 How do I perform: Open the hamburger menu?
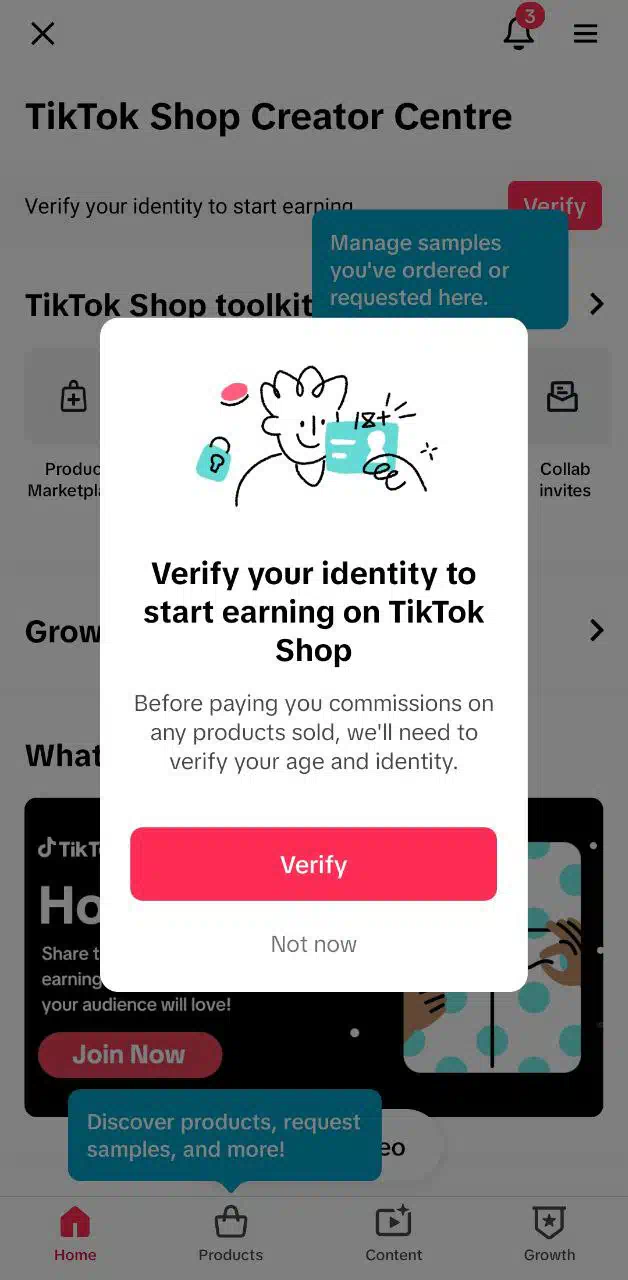(x=585, y=34)
